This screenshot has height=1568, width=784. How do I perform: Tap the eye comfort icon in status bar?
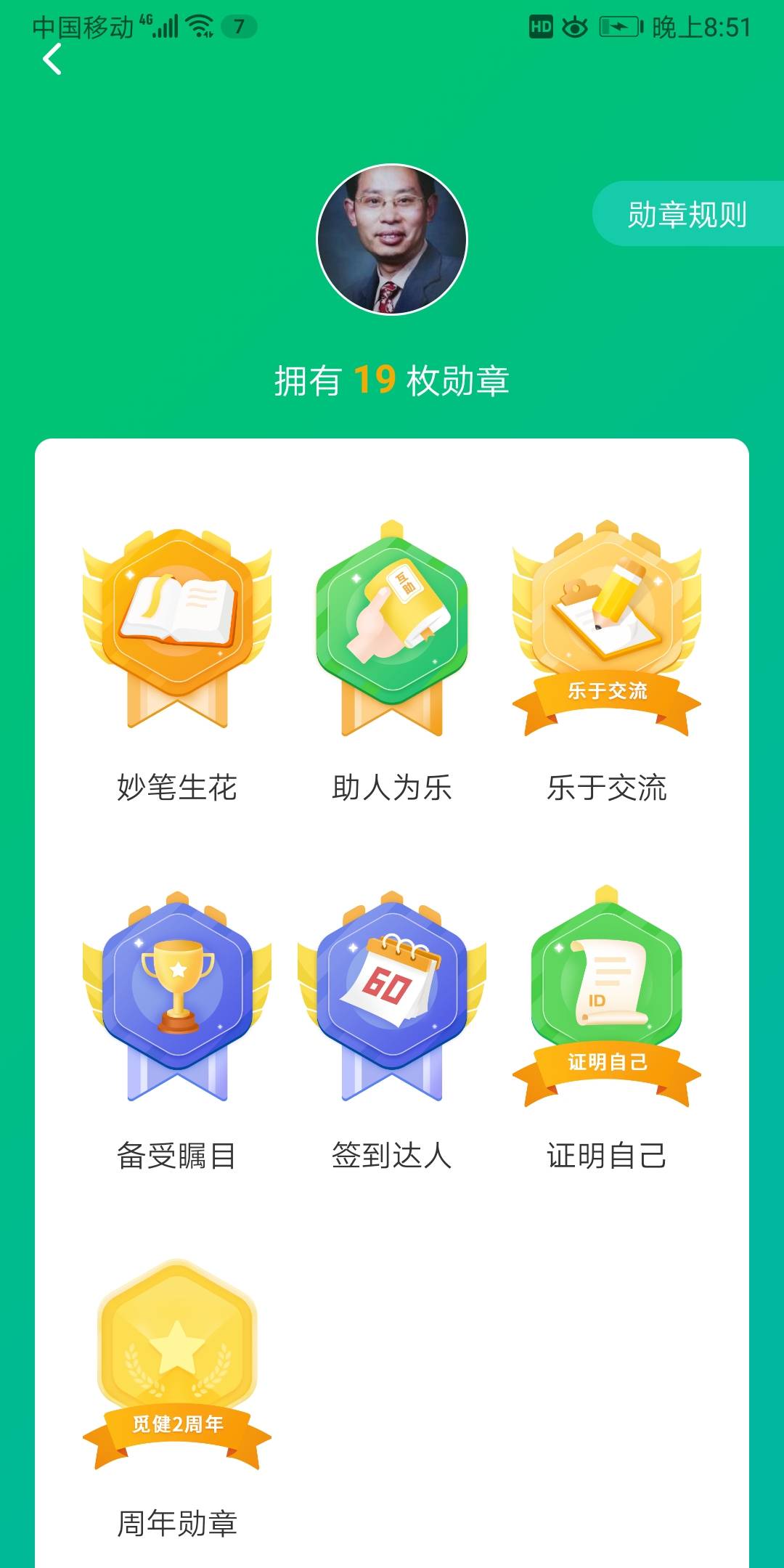[x=574, y=25]
